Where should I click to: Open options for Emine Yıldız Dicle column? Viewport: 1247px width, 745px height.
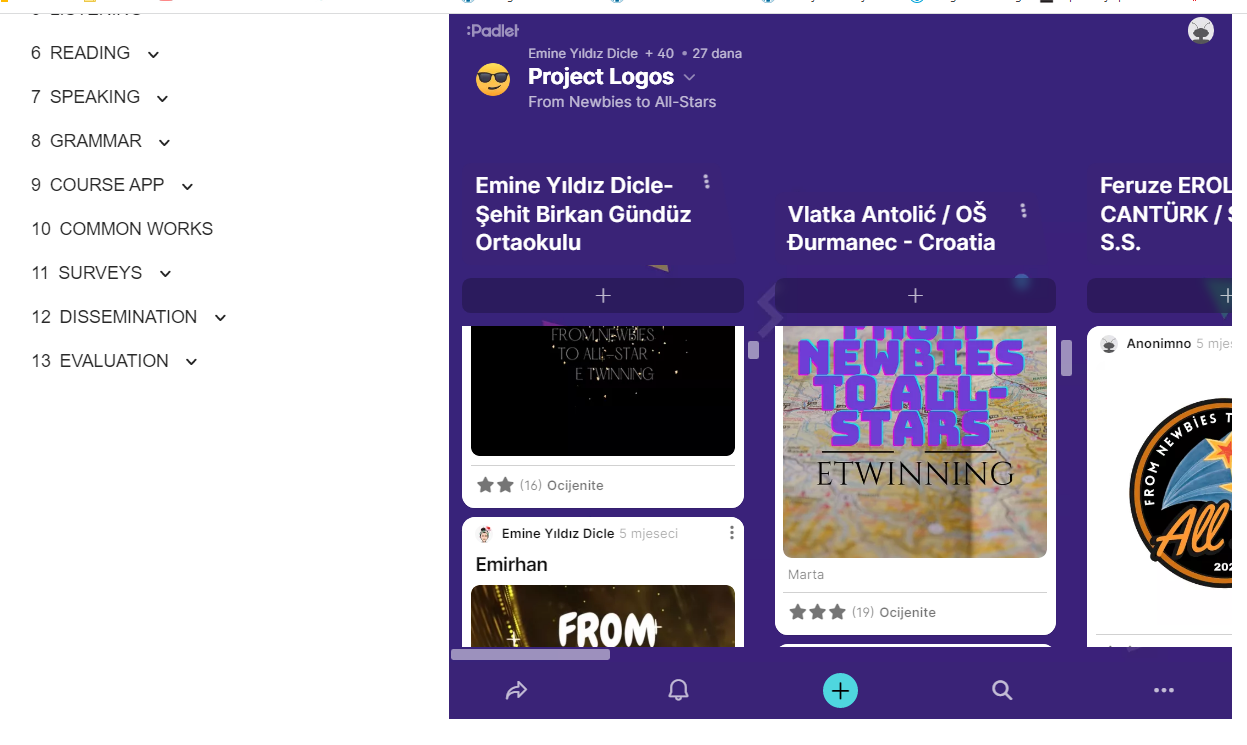706,182
